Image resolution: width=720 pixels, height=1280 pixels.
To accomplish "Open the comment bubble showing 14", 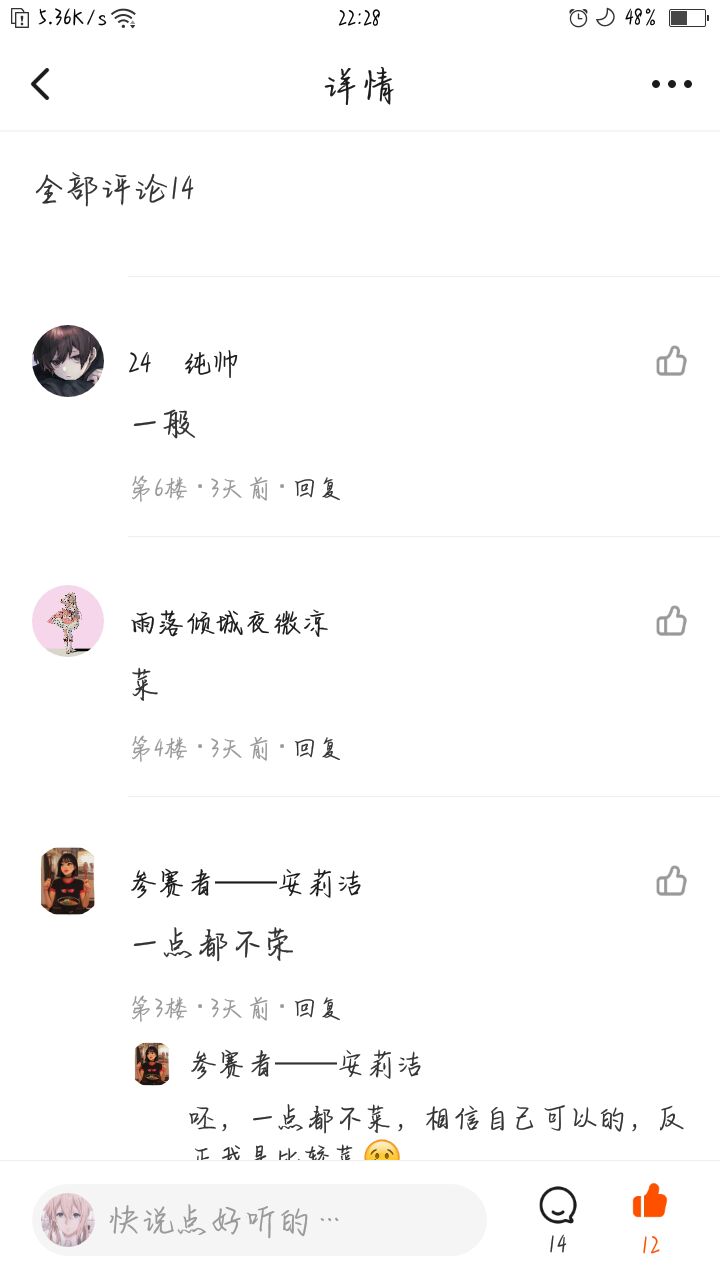I will pyautogui.click(x=557, y=1207).
